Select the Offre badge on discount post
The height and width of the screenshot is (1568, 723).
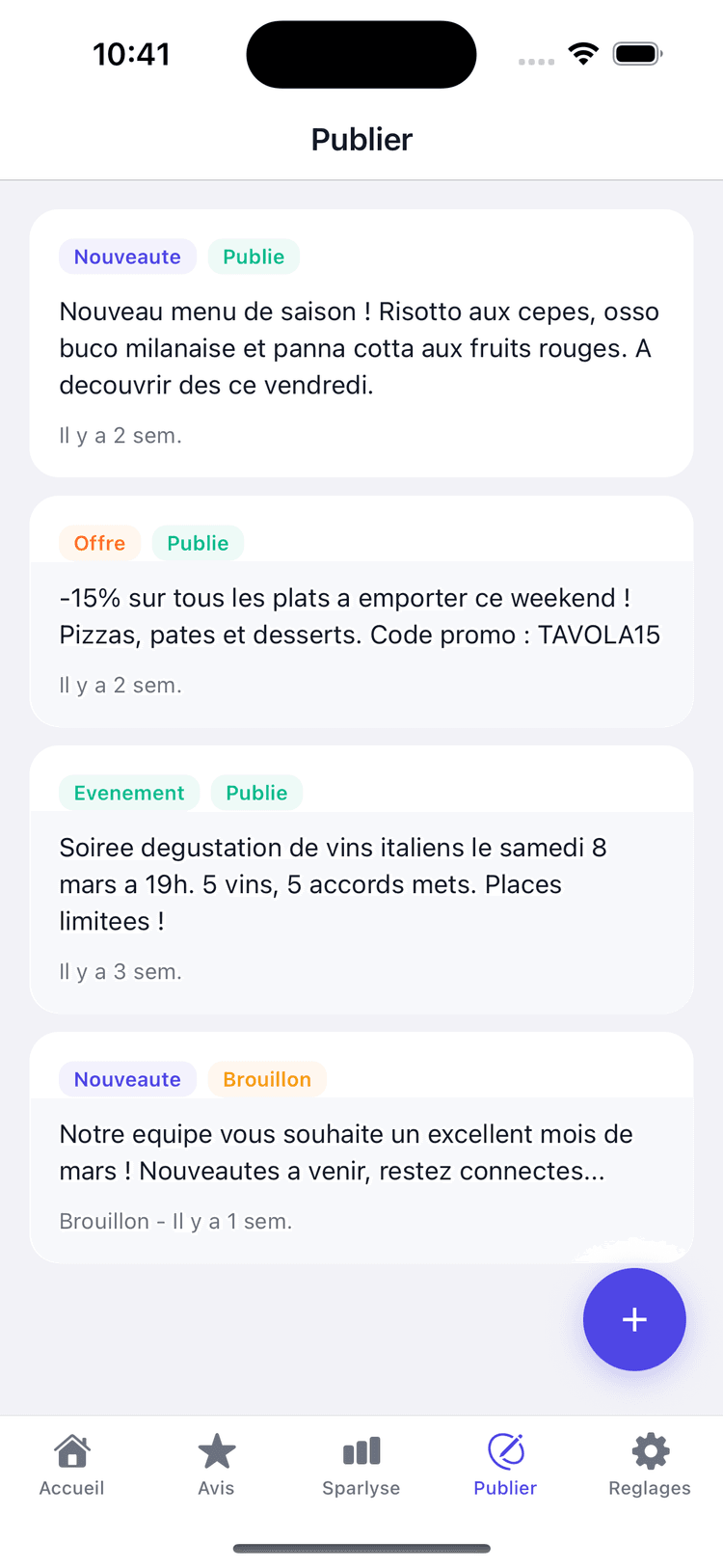click(x=99, y=543)
